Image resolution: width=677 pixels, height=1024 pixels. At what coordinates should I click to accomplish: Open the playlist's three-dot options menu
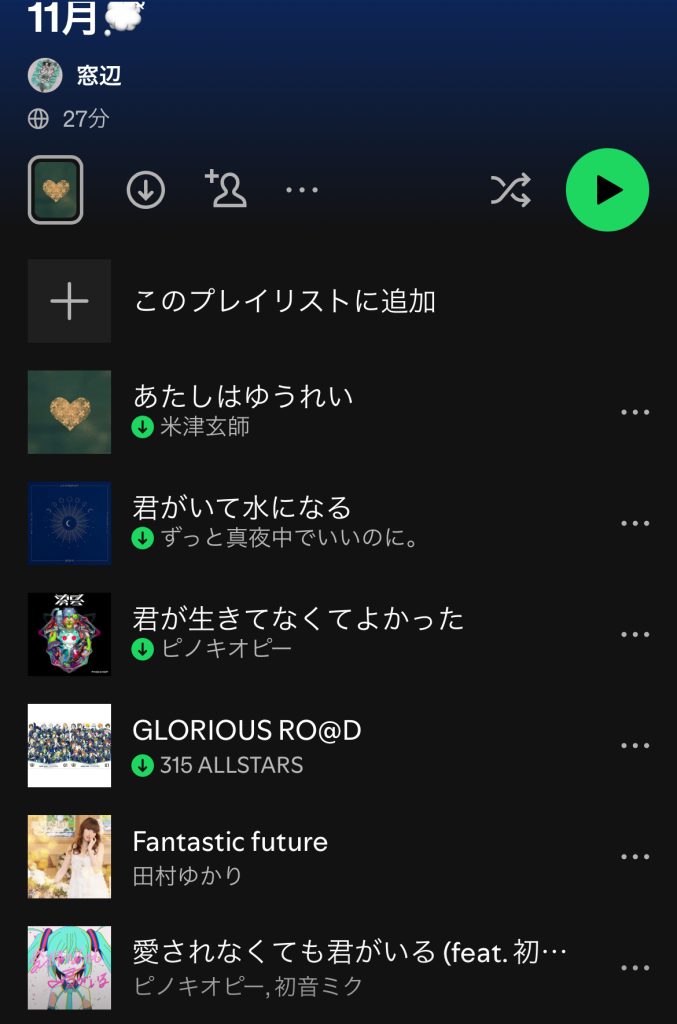click(x=302, y=190)
